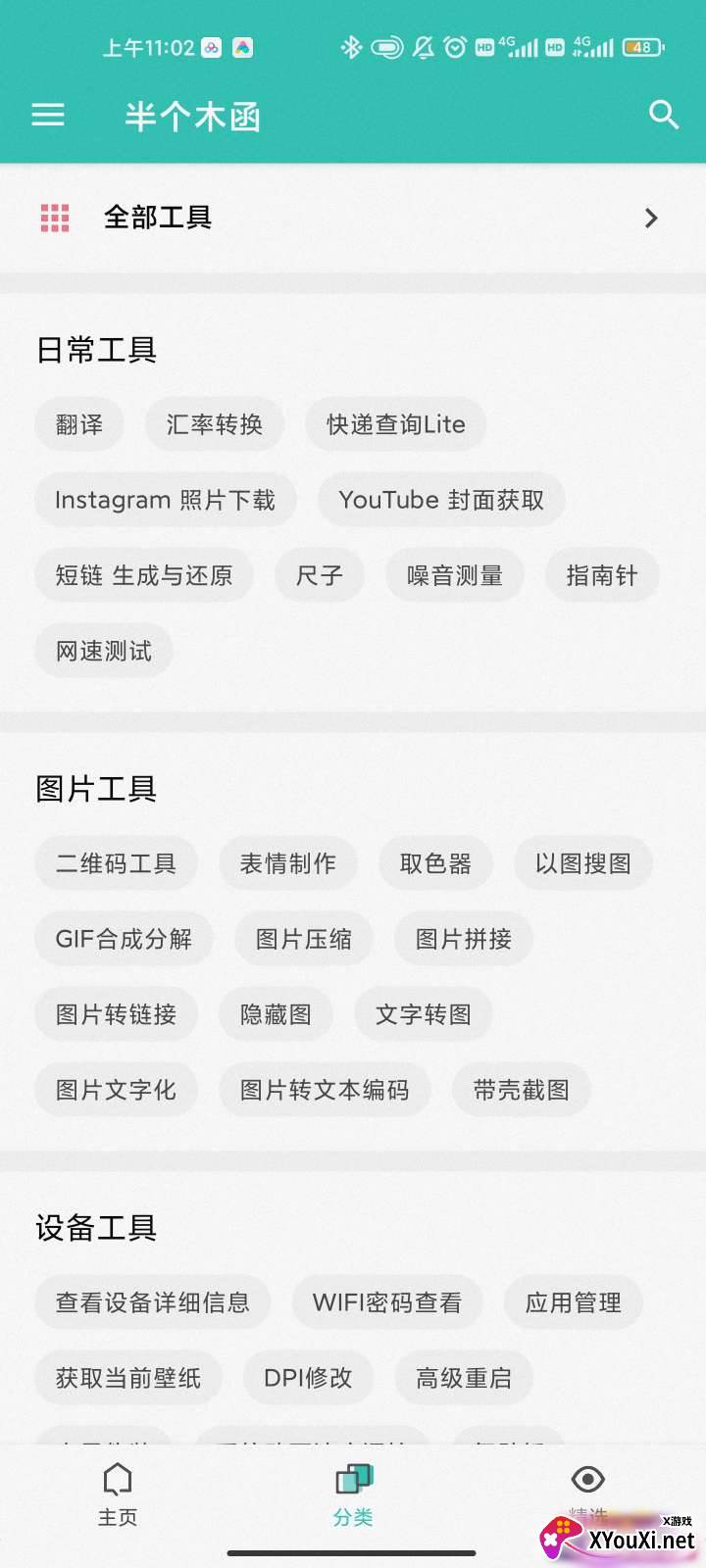Select the DPI修改 chip

(x=308, y=1378)
